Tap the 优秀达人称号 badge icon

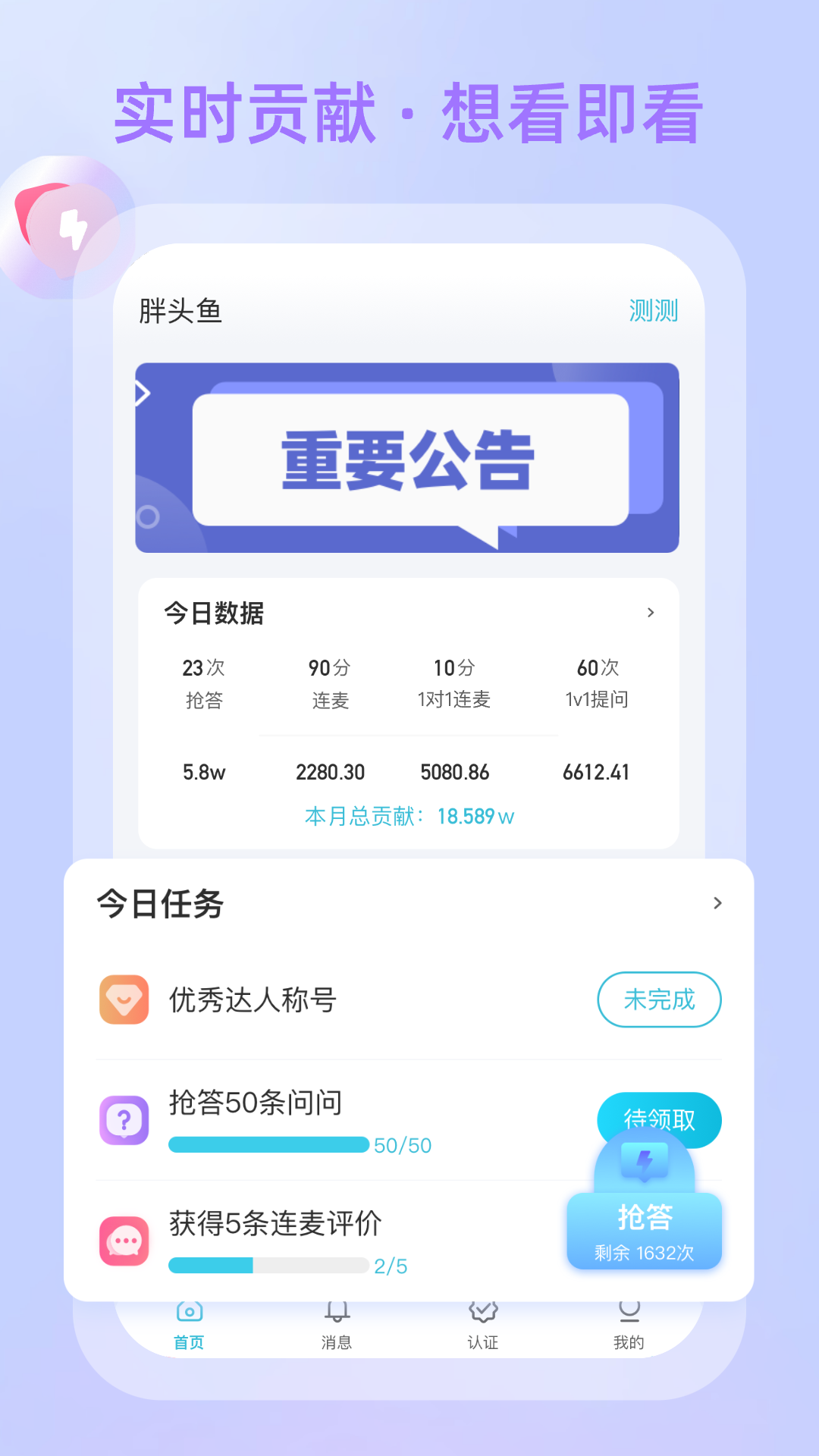point(124,999)
